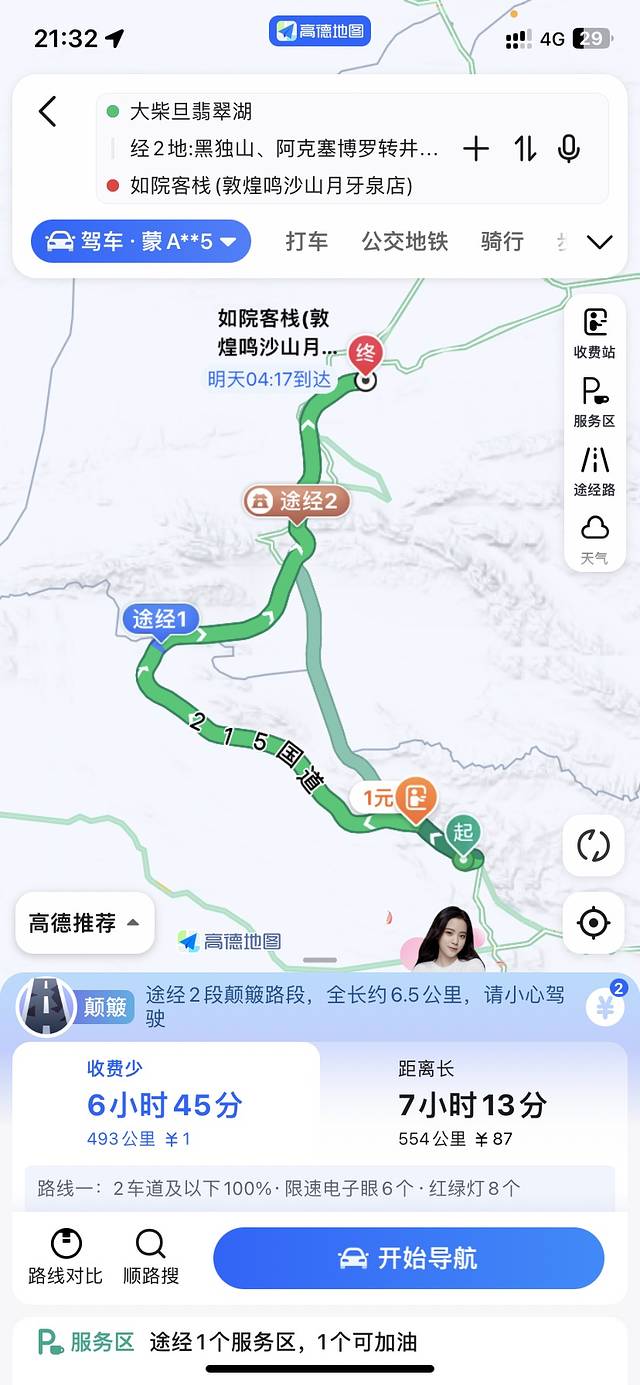Image resolution: width=640 pixels, height=1385 pixels.
Task: Start navigation with 开始导航
Action: click(408, 1258)
